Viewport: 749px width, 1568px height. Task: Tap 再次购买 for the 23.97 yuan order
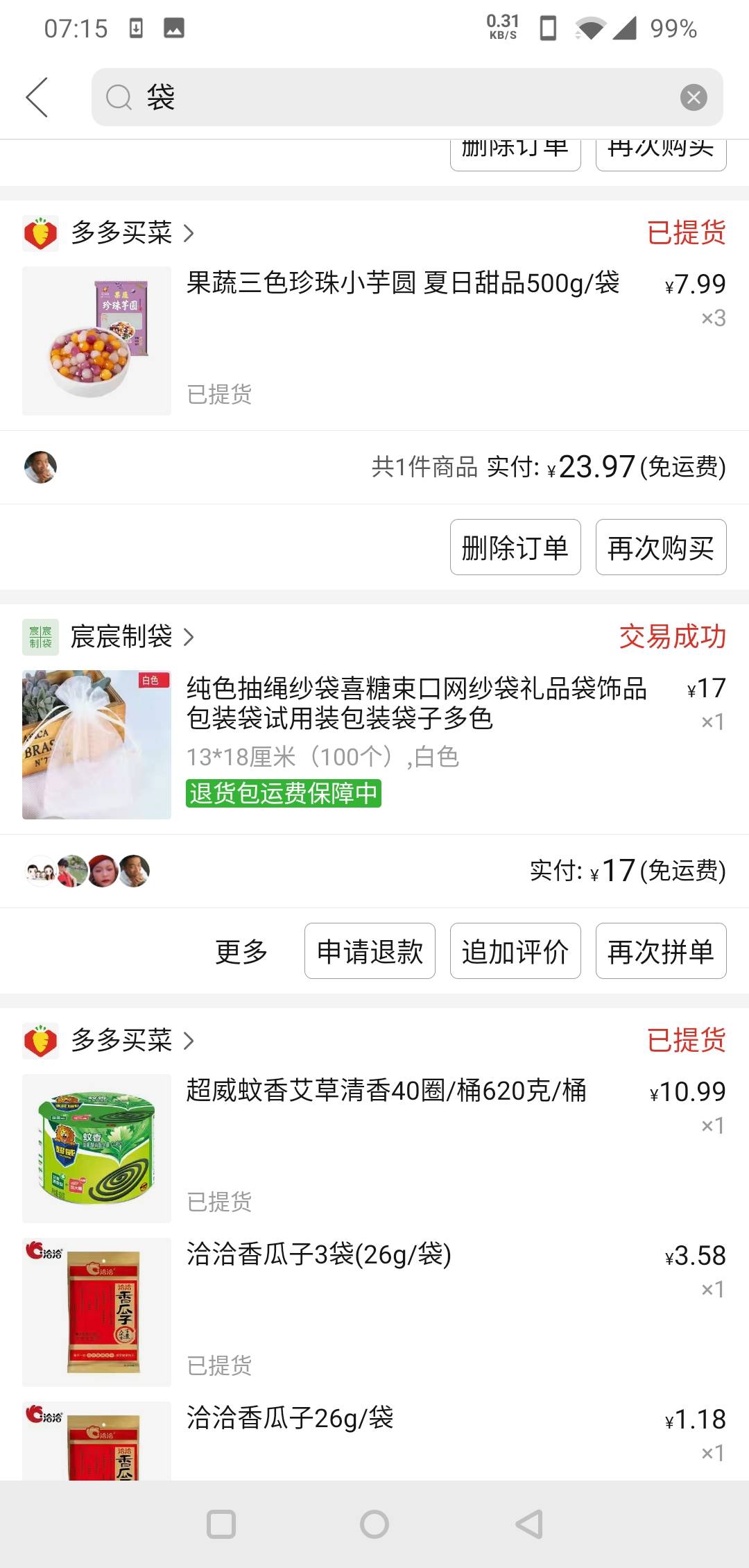(x=660, y=547)
